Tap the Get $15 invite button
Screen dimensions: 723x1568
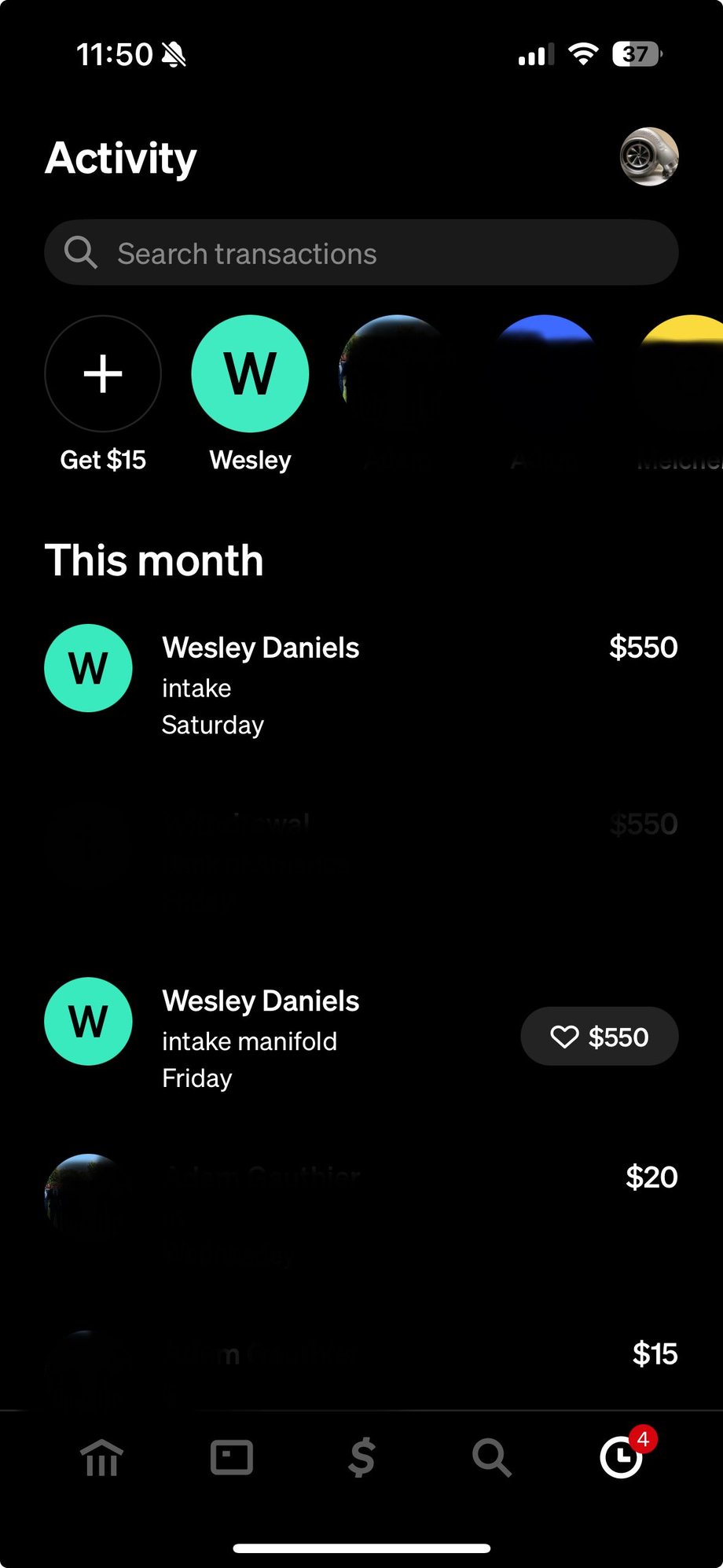tap(103, 374)
